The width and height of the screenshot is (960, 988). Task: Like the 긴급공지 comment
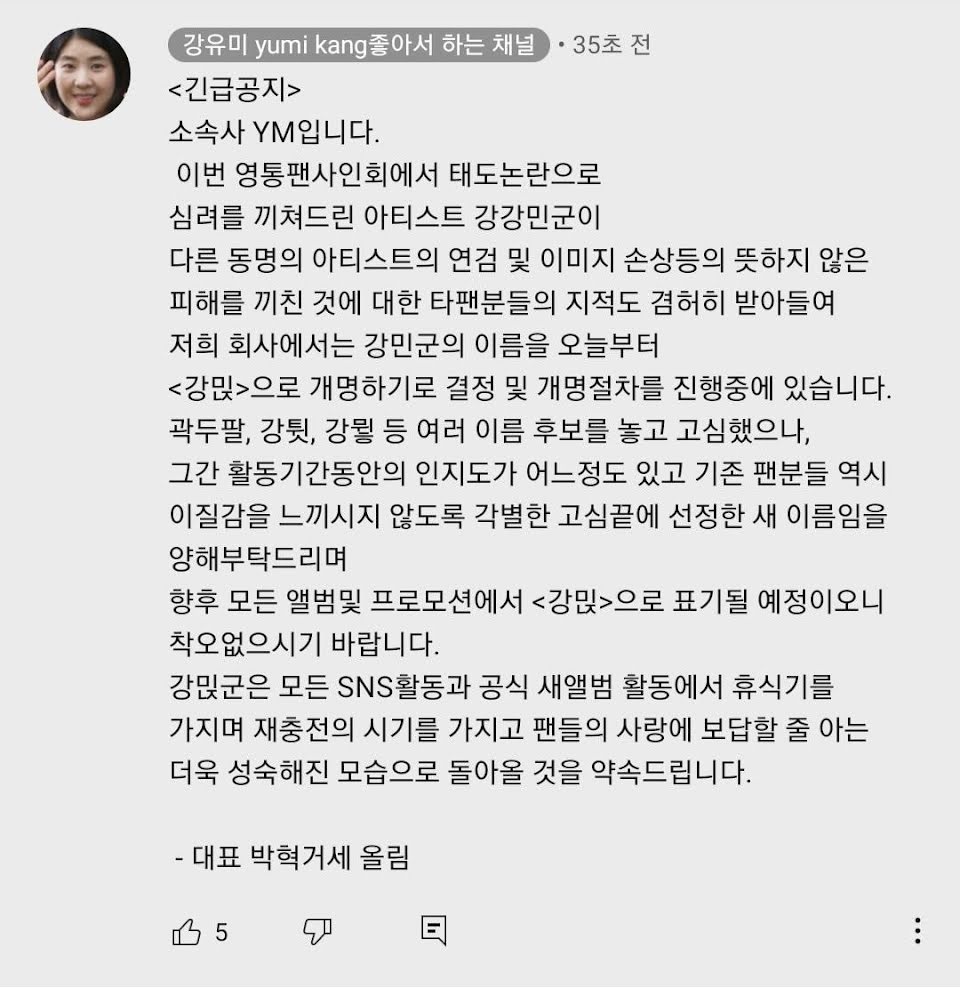pyautogui.click(x=186, y=931)
